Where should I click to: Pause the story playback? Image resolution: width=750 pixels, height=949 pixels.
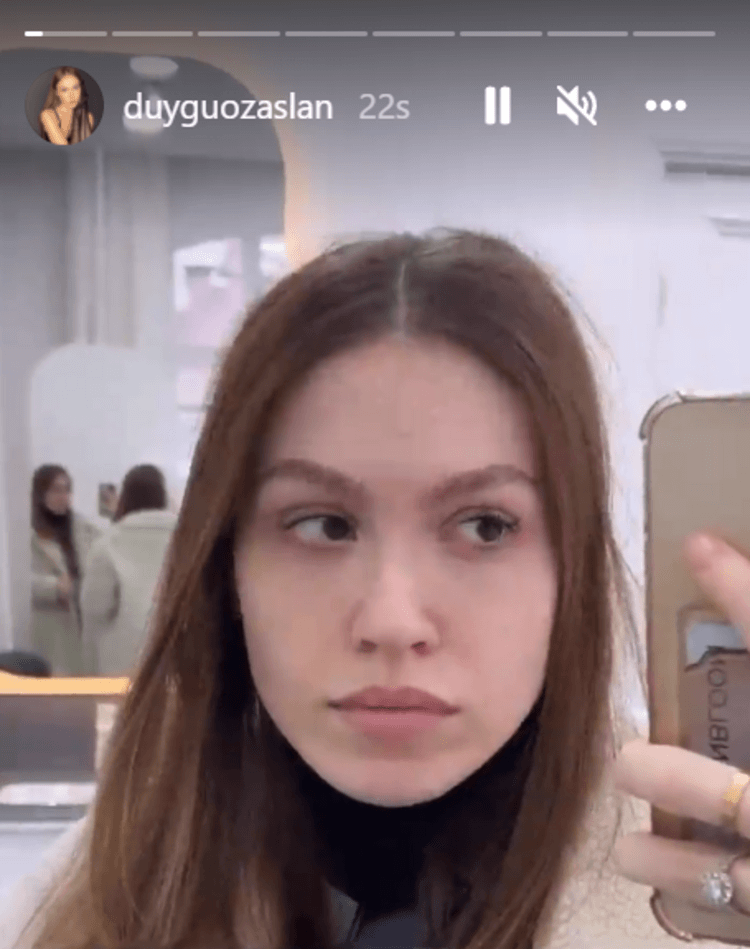tap(497, 106)
